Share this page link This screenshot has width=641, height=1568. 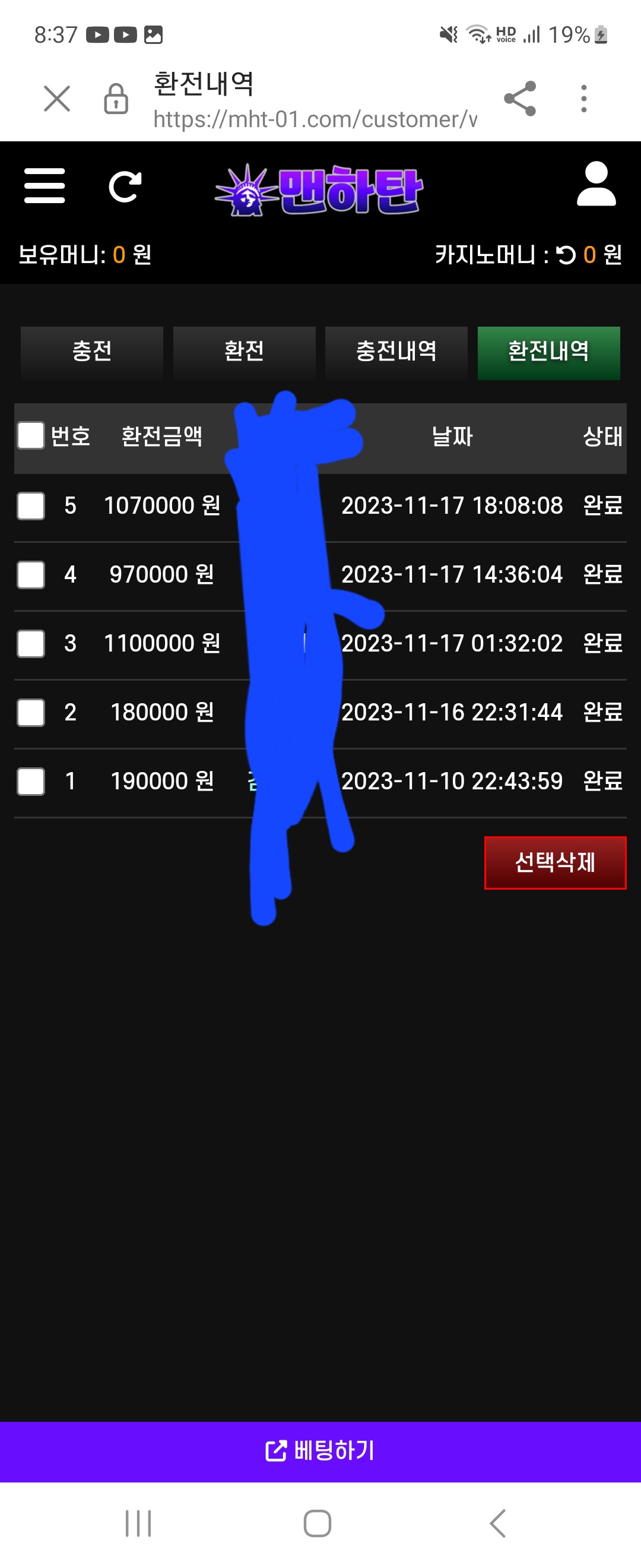520,99
